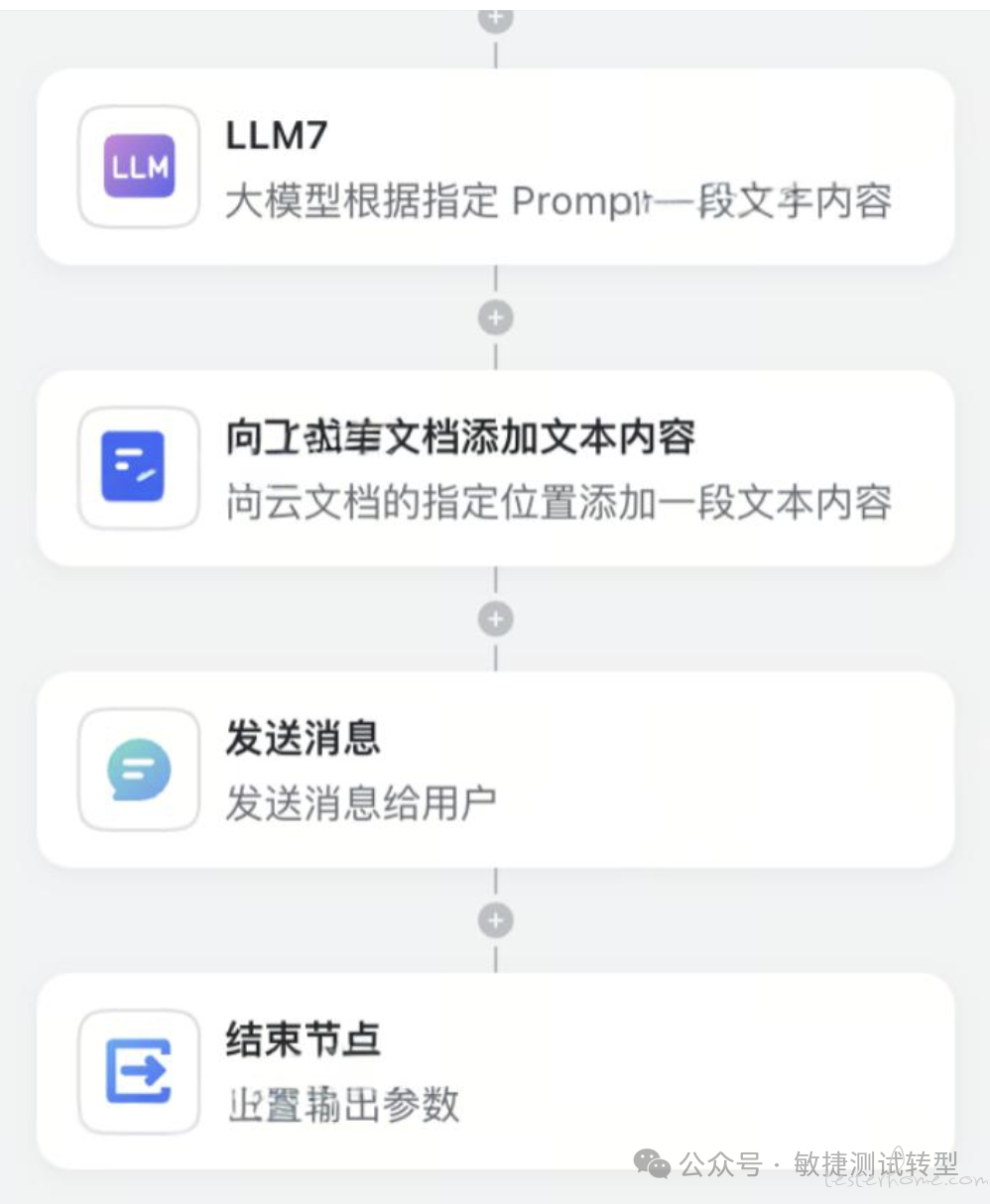Open the 结束节点 node card

tap(495, 1071)
